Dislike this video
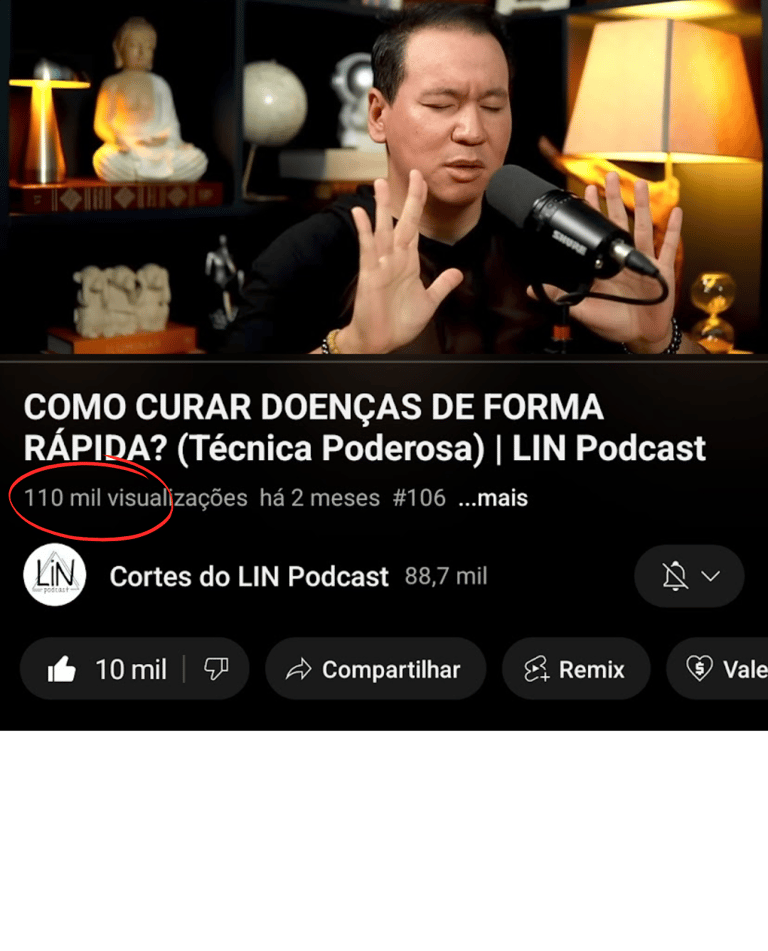768x951 pixels. coord(216,669)
